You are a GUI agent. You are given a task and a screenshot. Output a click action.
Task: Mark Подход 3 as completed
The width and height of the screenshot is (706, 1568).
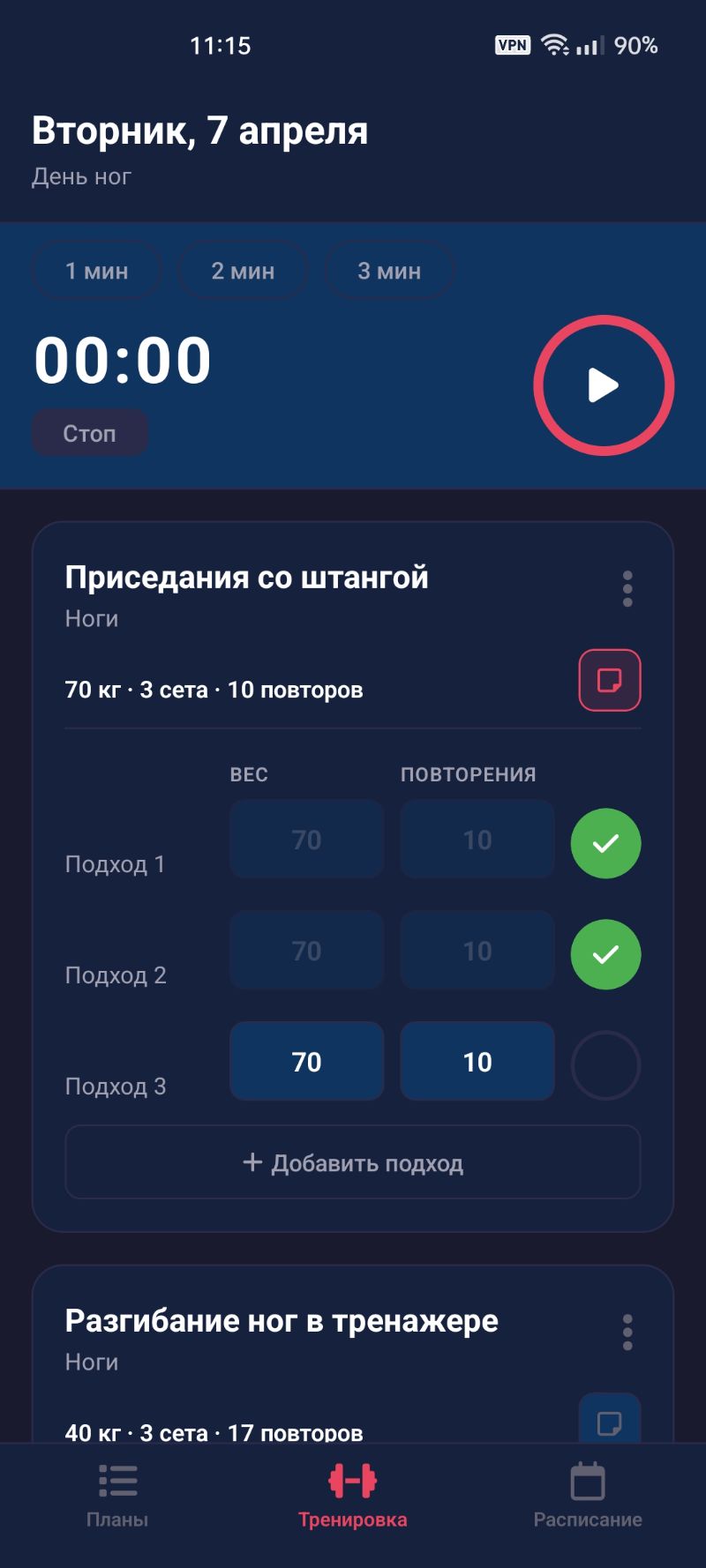tap(605, 1064)
